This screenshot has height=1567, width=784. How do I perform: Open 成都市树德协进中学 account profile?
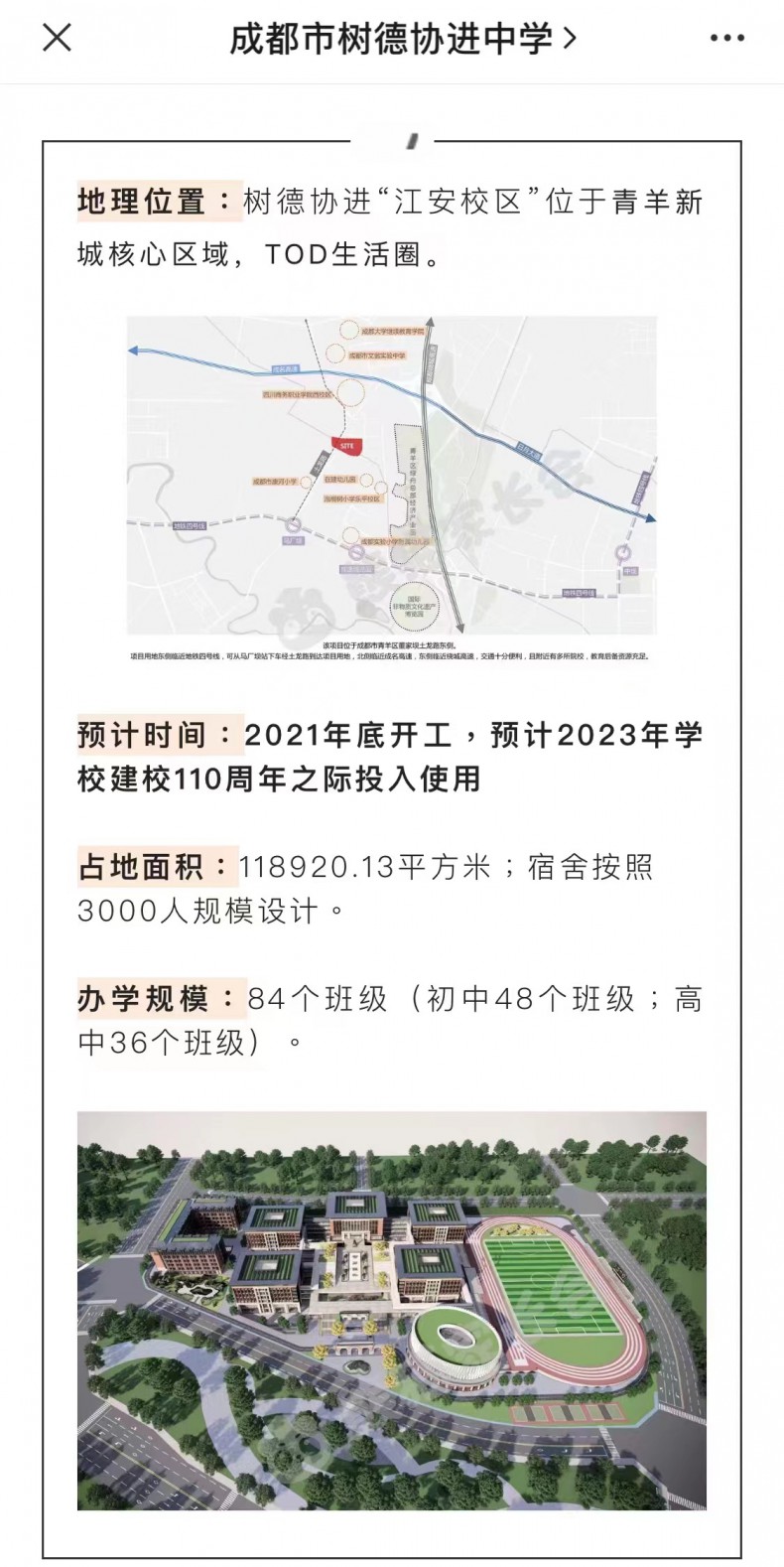pyautogui.click(x=402, y=40)
